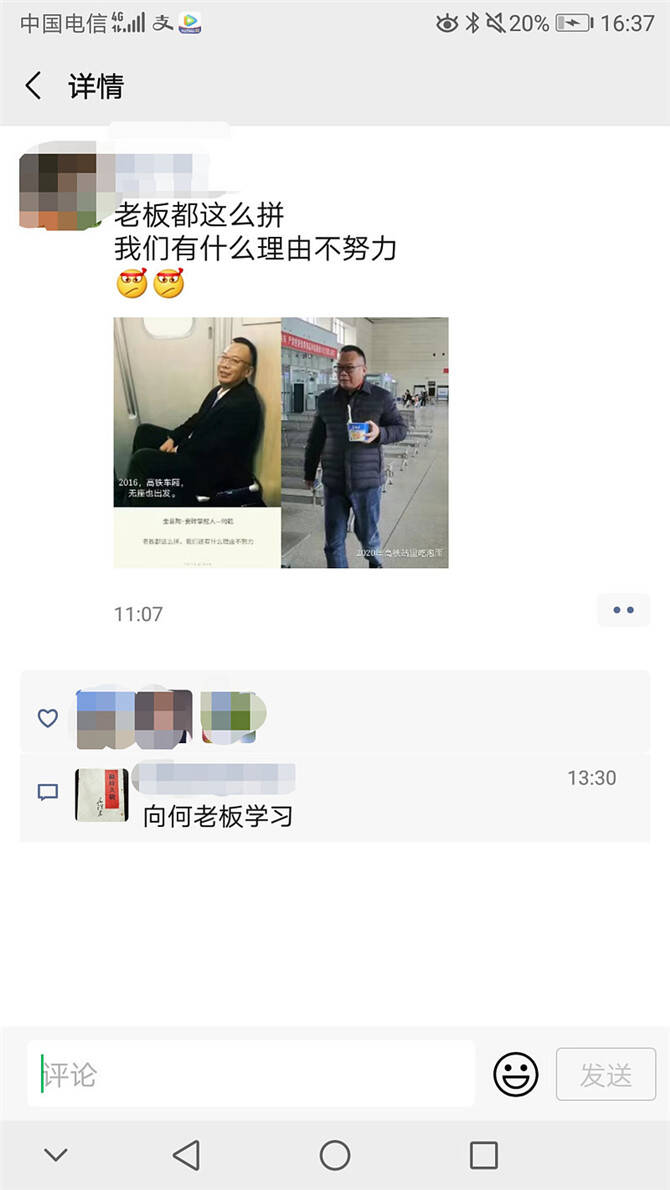Viewport: 670px width, 1190px height.
Task: Tap the 发送 send button
Action: pyautogui.click(x=606, y=1074)
